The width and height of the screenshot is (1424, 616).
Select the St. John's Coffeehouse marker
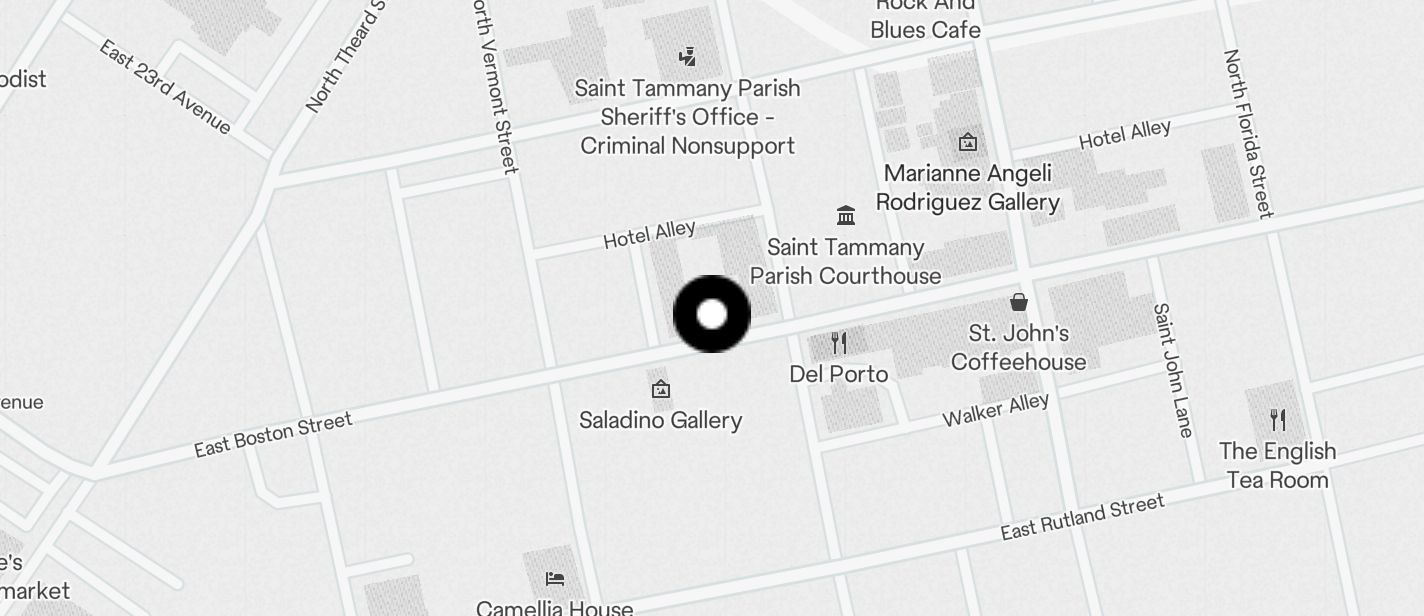(x=1018, y=302)
